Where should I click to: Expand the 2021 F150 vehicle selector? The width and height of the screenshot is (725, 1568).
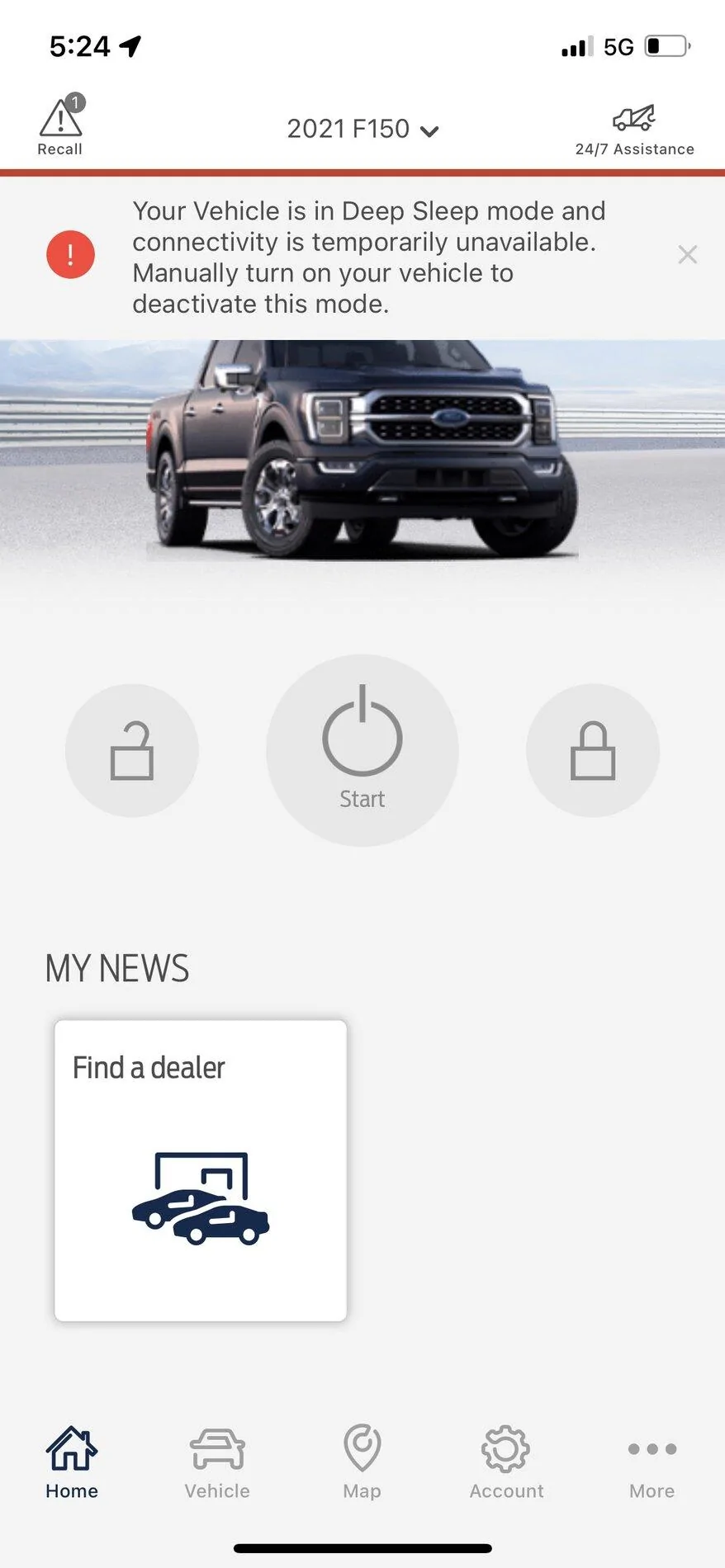tap(362, 129)
